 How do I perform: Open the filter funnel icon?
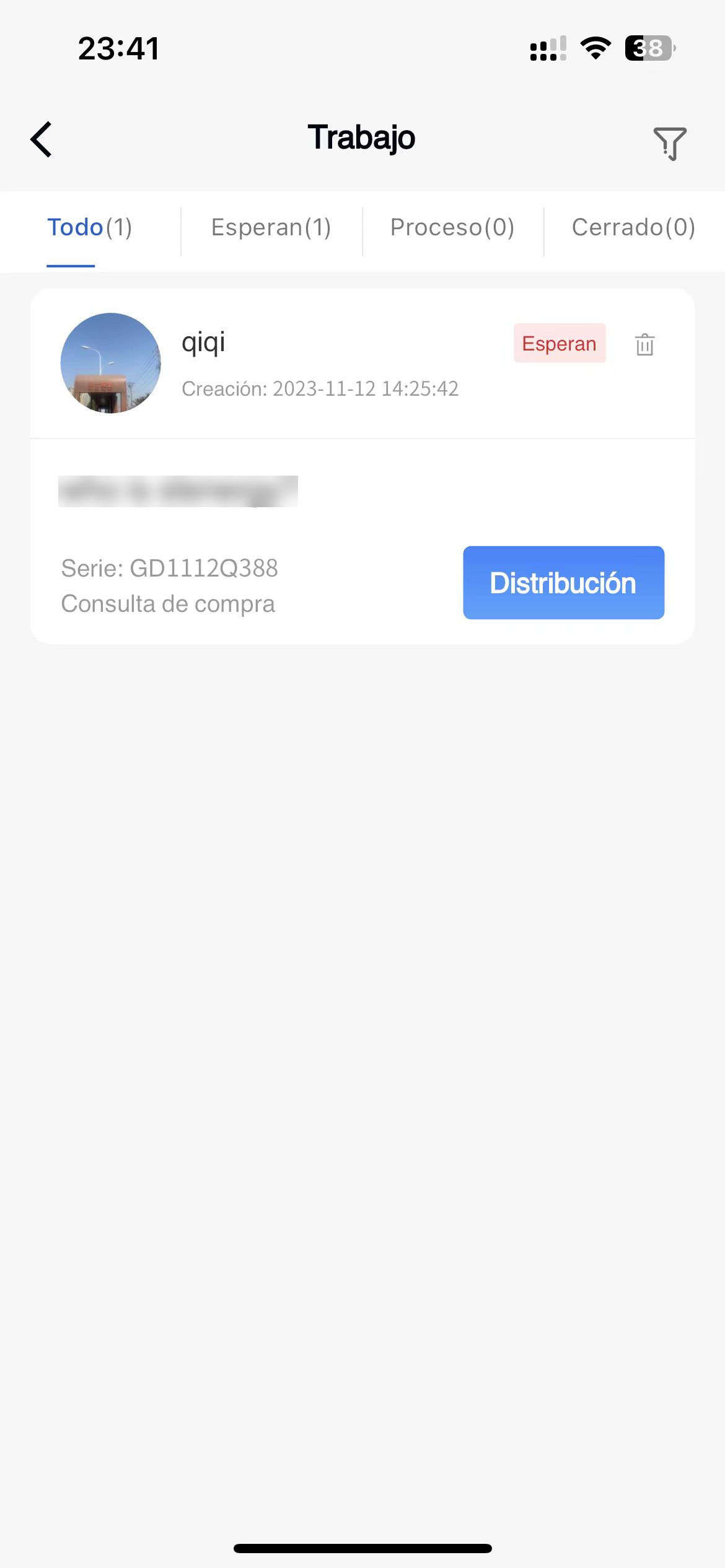tap(670, 144)
